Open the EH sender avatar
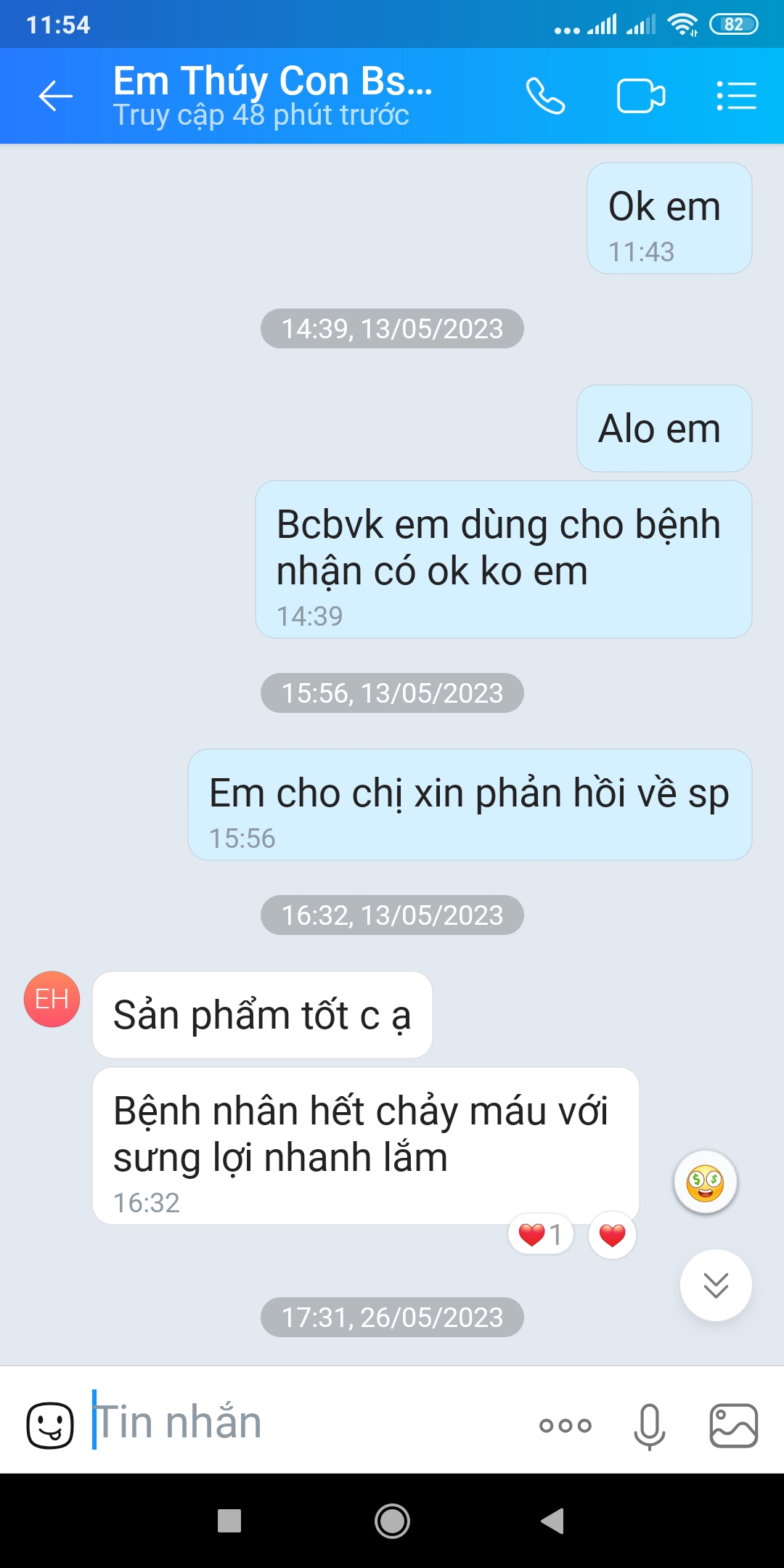Viewport: 784px width, 1568px height. pos(52,999)
